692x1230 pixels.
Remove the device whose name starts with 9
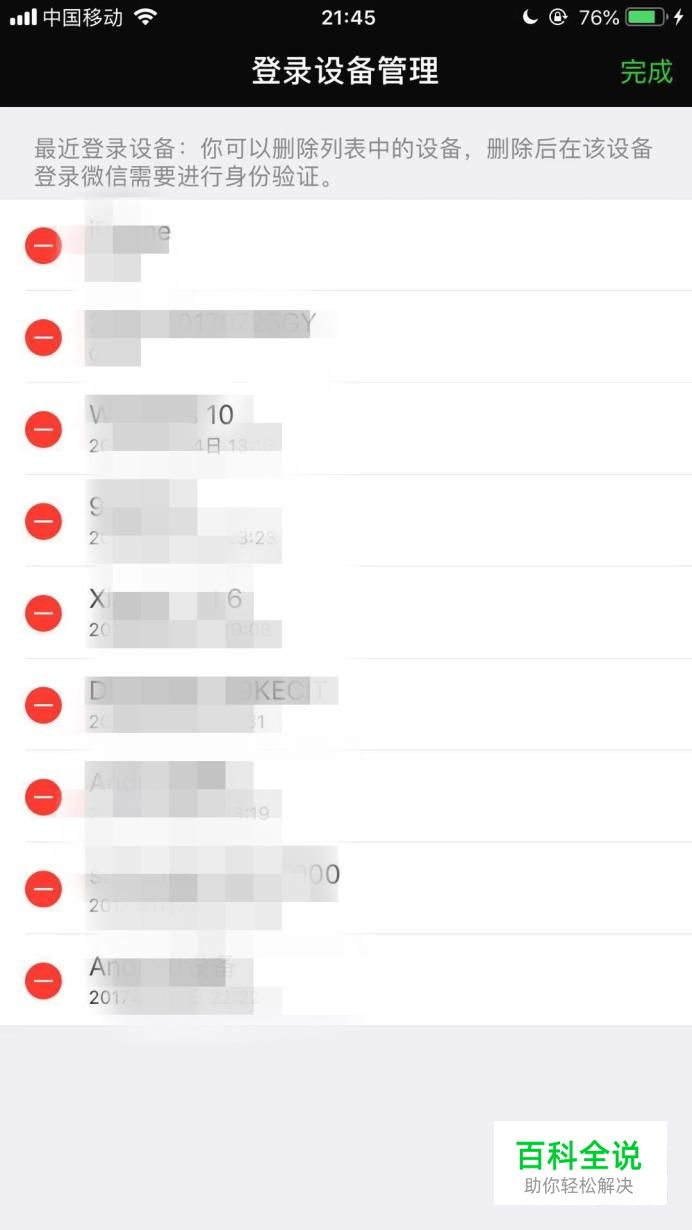(43, 521)
